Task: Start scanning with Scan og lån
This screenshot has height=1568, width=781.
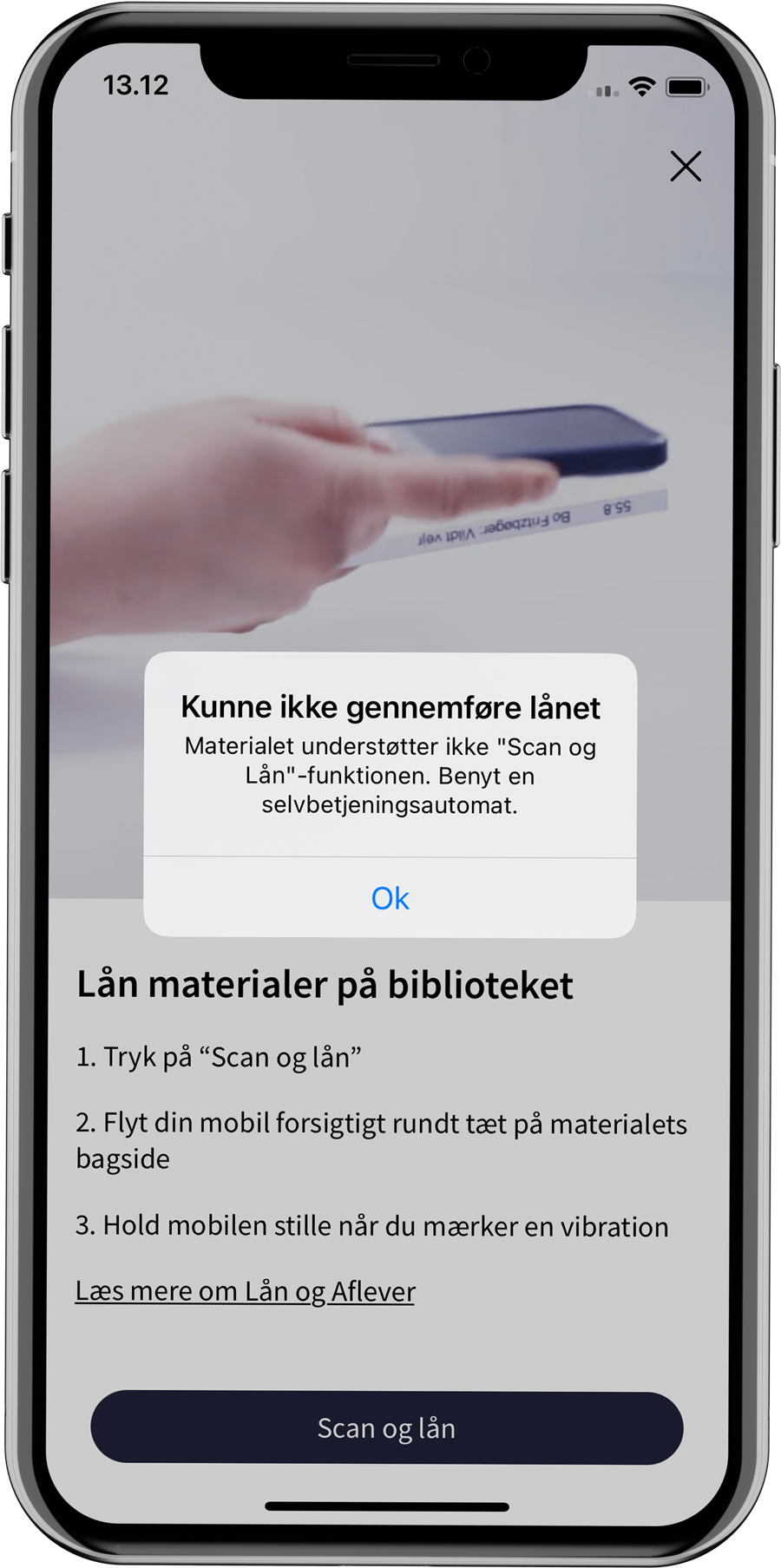Action: click(x=387, y=1427)
